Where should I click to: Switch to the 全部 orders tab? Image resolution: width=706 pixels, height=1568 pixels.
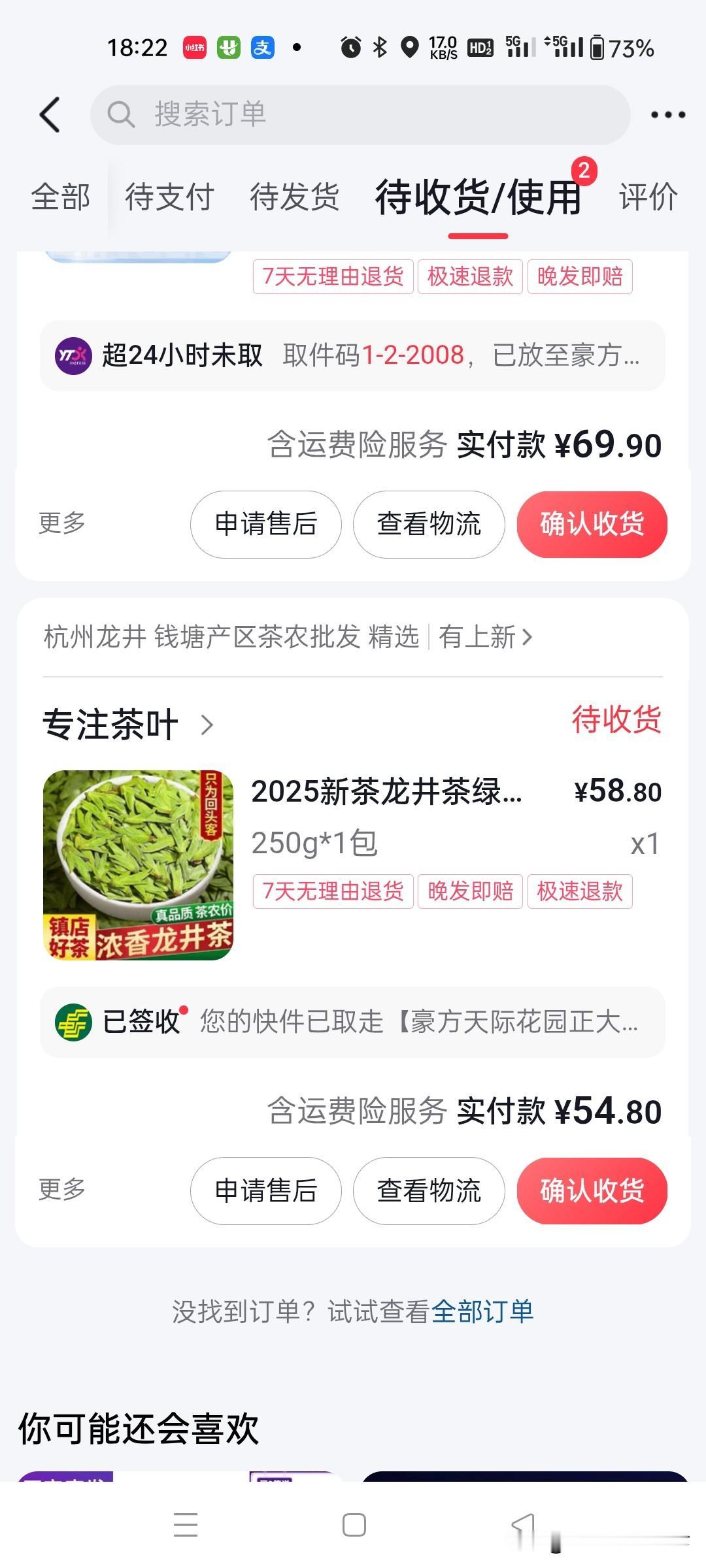[x=61, y=197]
